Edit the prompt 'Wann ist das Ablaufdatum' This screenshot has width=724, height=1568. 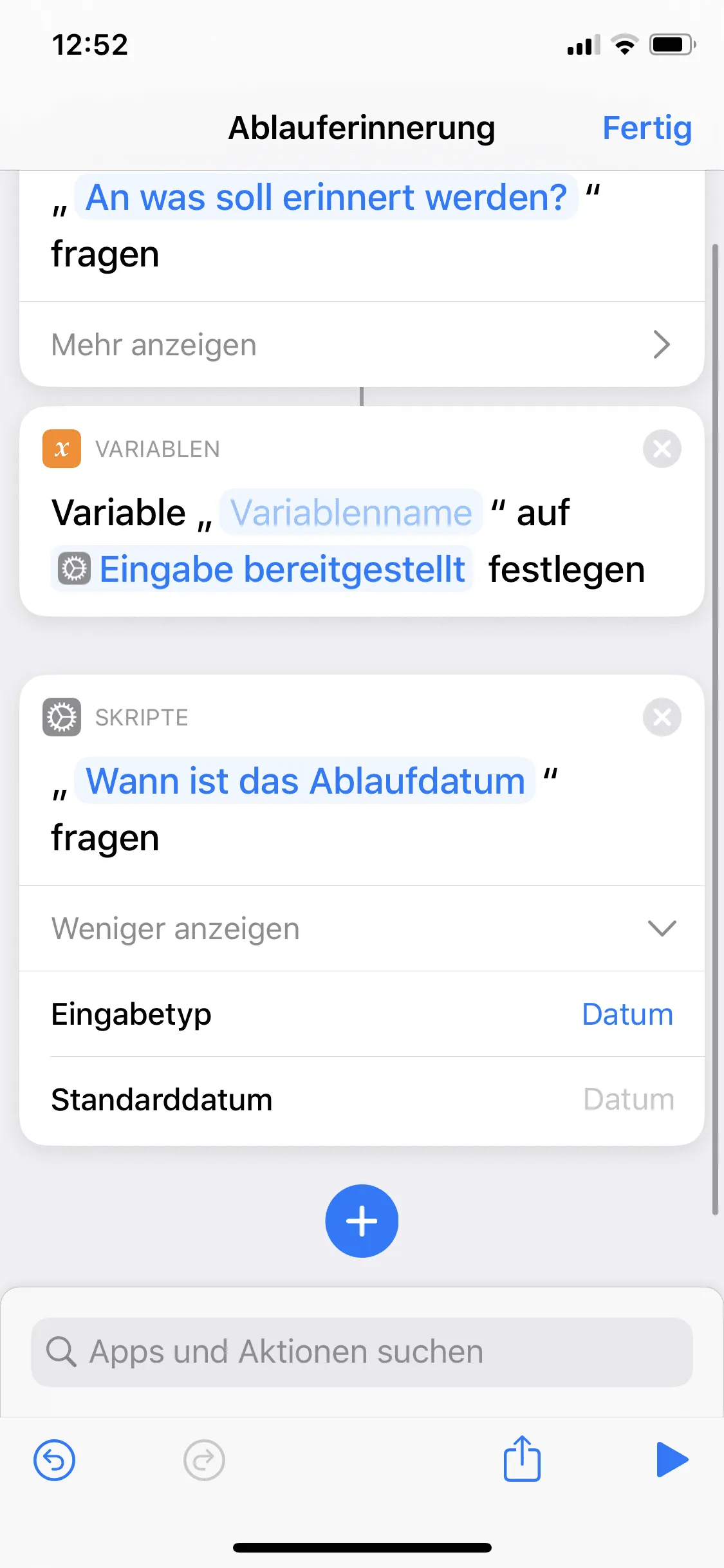[x=305, y=781]
